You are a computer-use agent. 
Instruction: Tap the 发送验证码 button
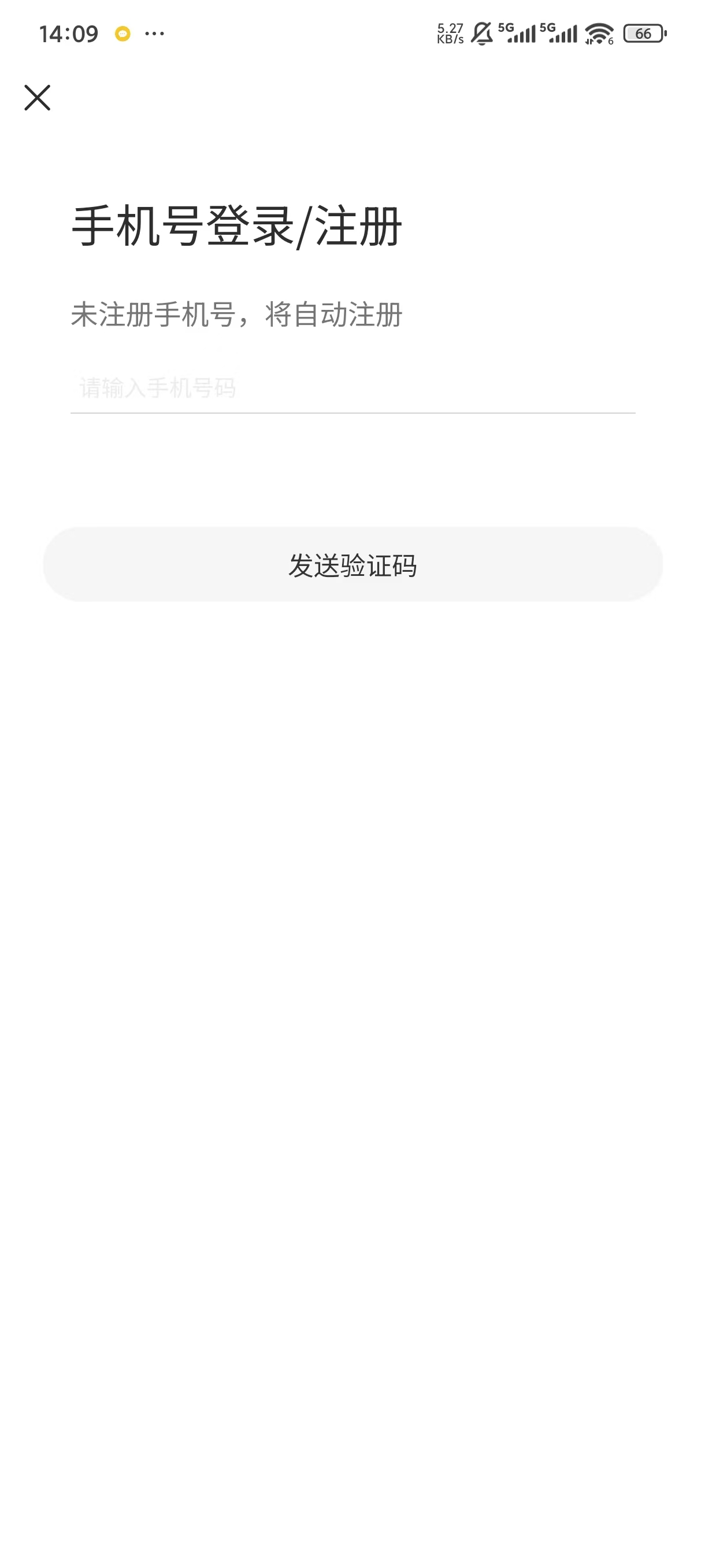[x=352, y=564]
